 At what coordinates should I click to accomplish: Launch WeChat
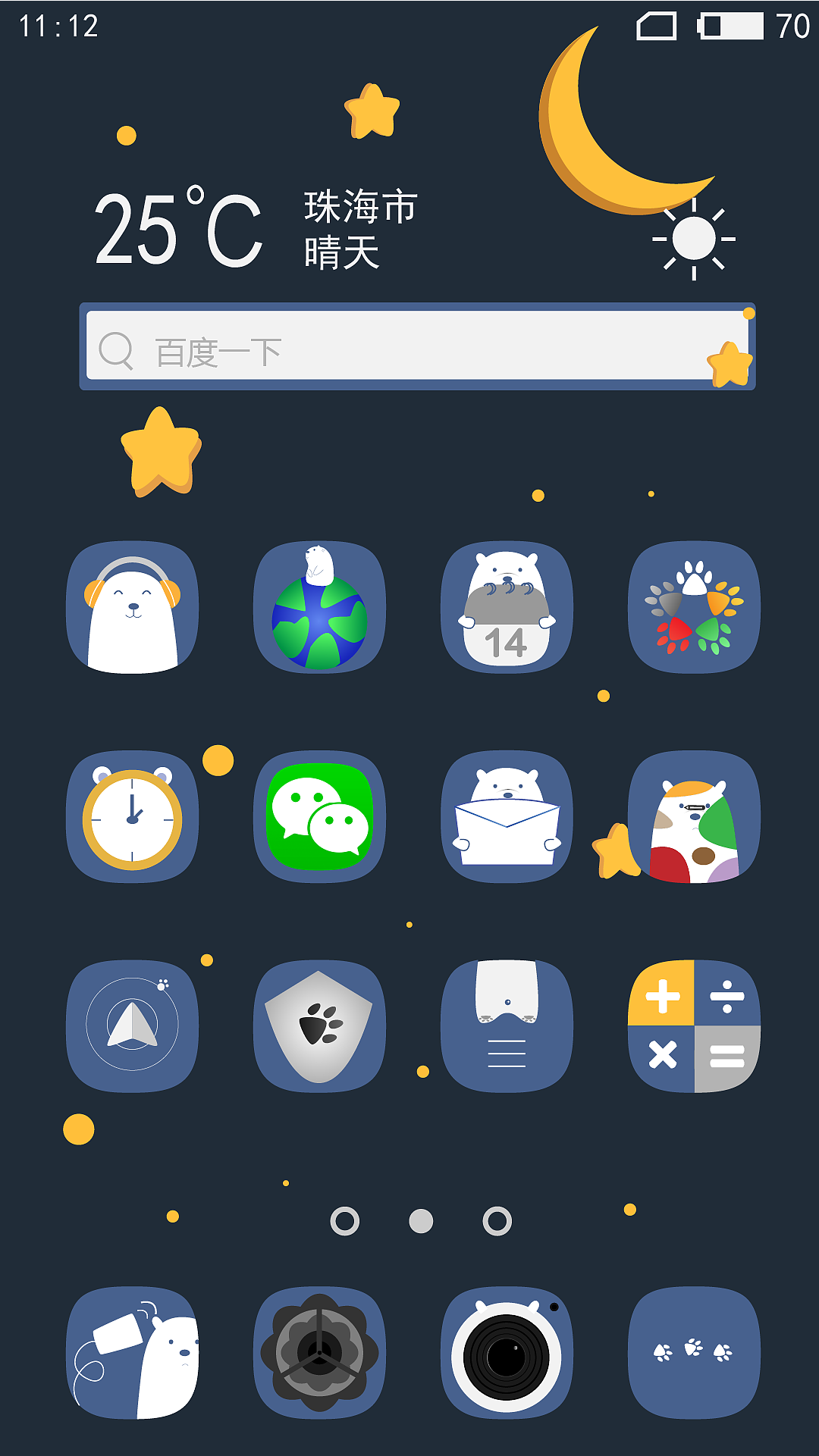tap(320, 817)
